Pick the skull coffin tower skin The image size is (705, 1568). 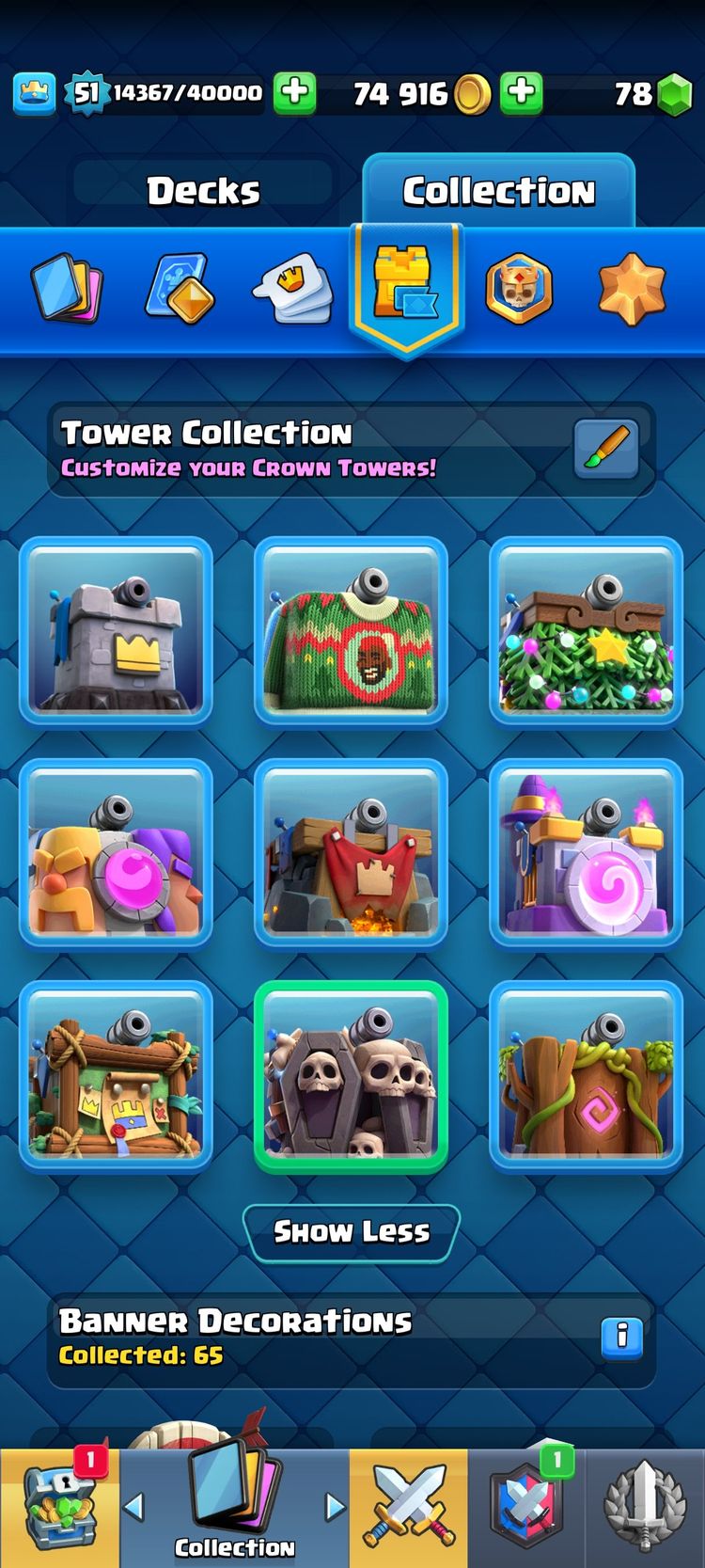[x=351, y=1075]
